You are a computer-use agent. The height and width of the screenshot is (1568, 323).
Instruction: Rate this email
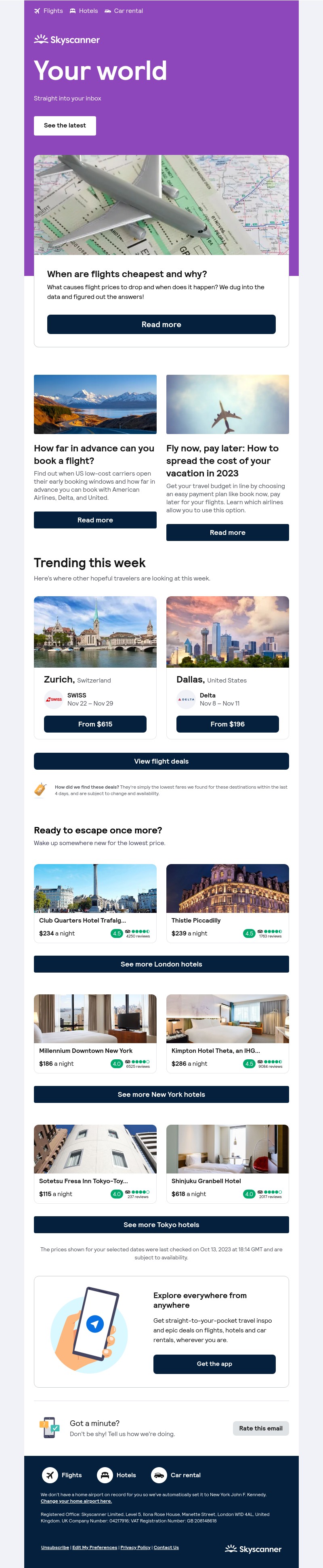[x=260, y=1428]
